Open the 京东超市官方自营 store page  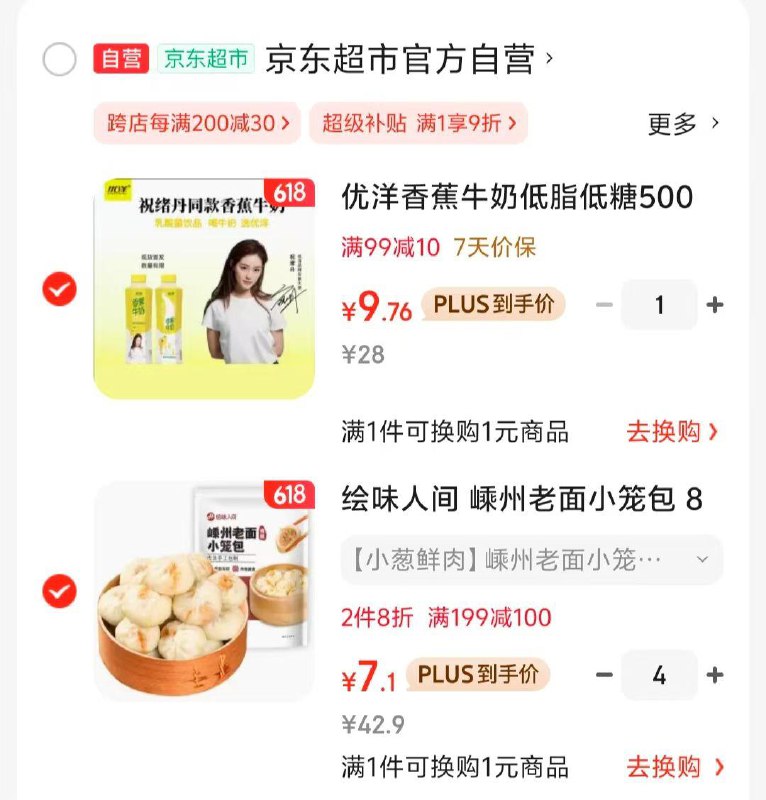[400, 60]
